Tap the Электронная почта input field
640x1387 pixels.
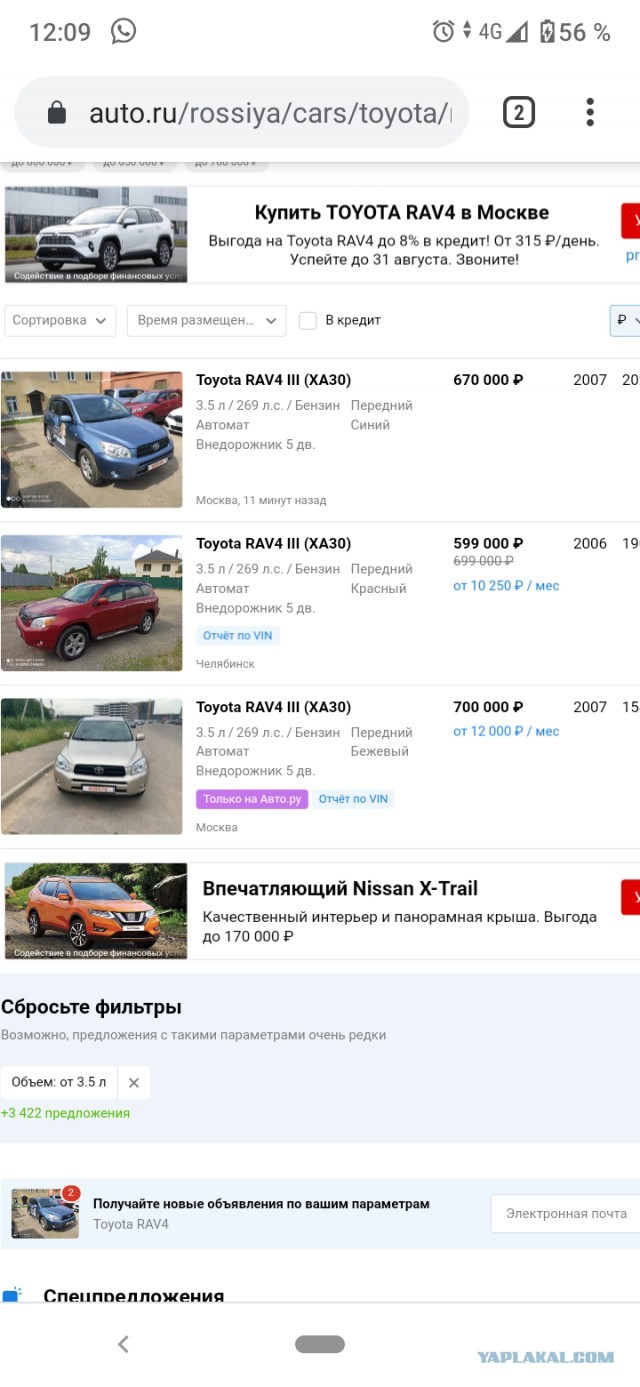click(x=565, y=1213)
